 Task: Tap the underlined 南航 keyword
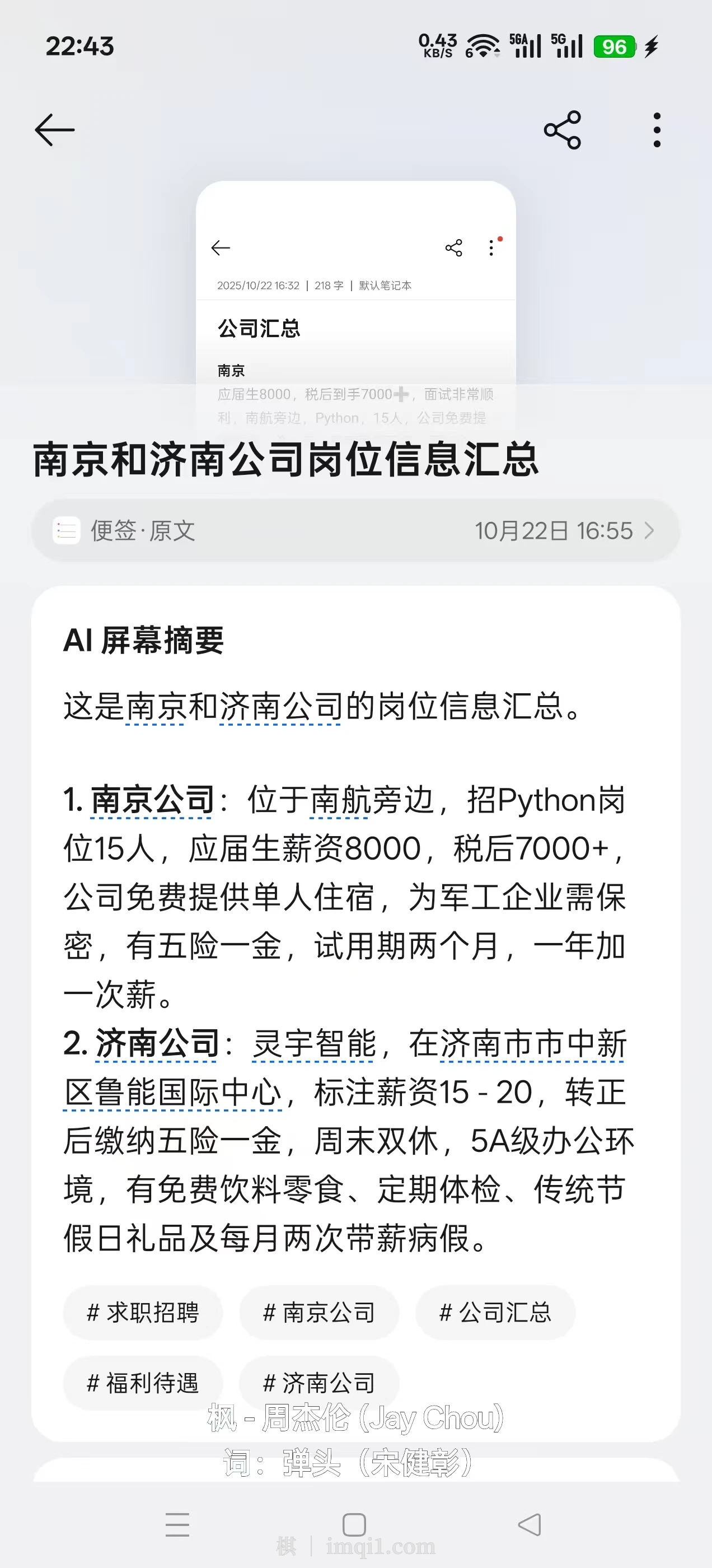pyautogui.click(x=340, y=800)
